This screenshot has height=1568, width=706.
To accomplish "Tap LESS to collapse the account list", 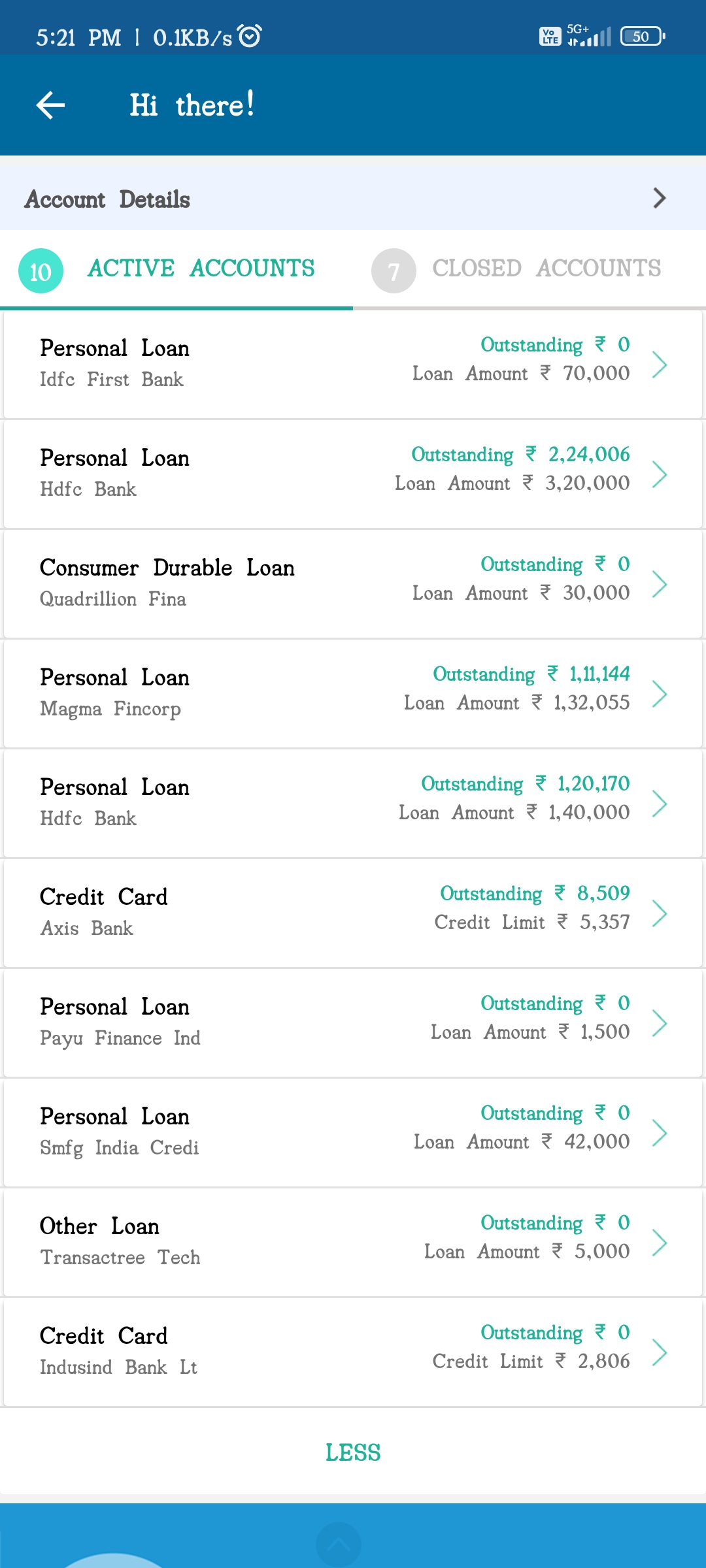I will [x=353, y=1452].
